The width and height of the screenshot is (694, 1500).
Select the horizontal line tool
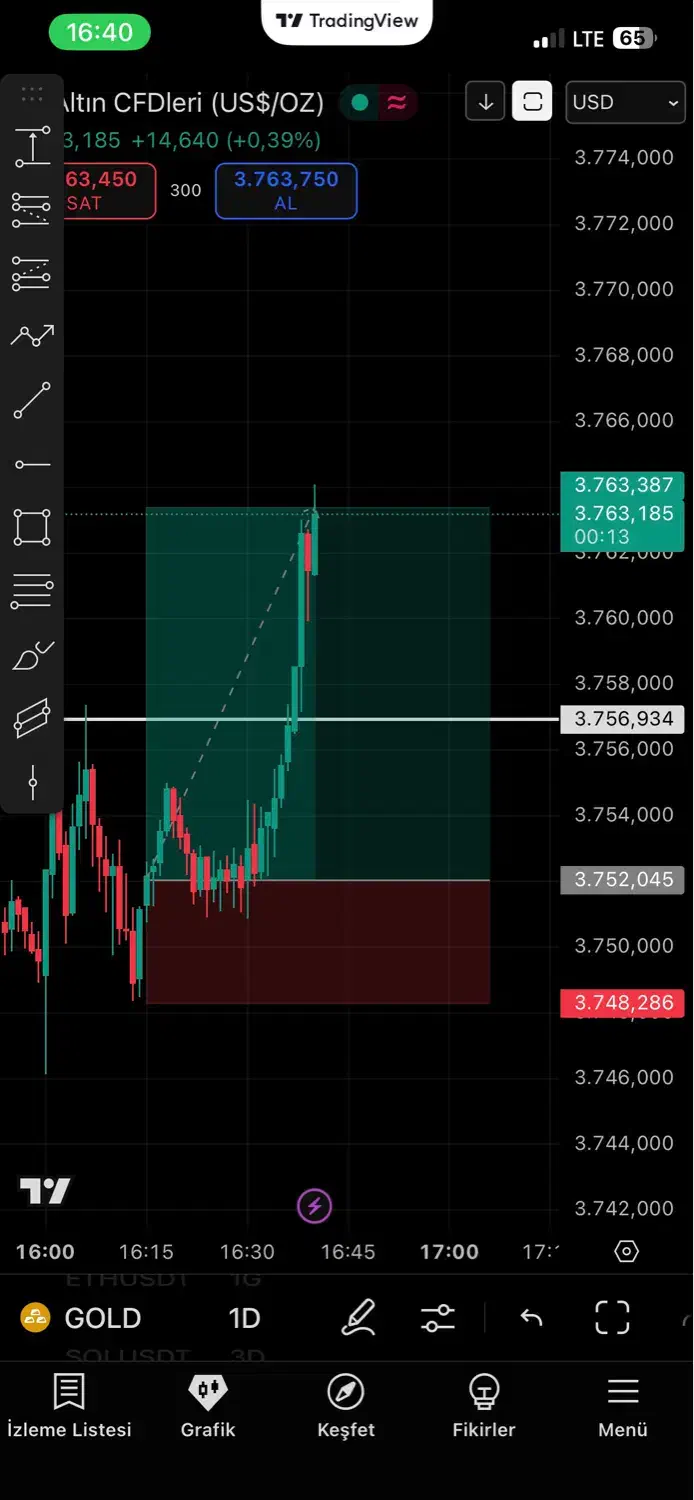[x=32, y=464]
